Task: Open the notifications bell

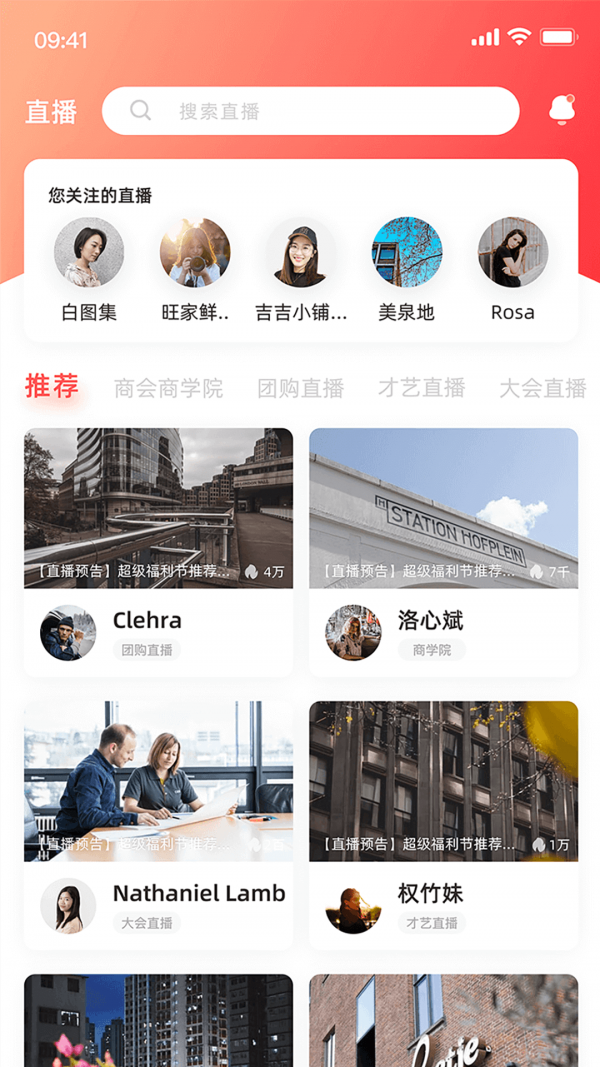Action: [x=562, y=110]
